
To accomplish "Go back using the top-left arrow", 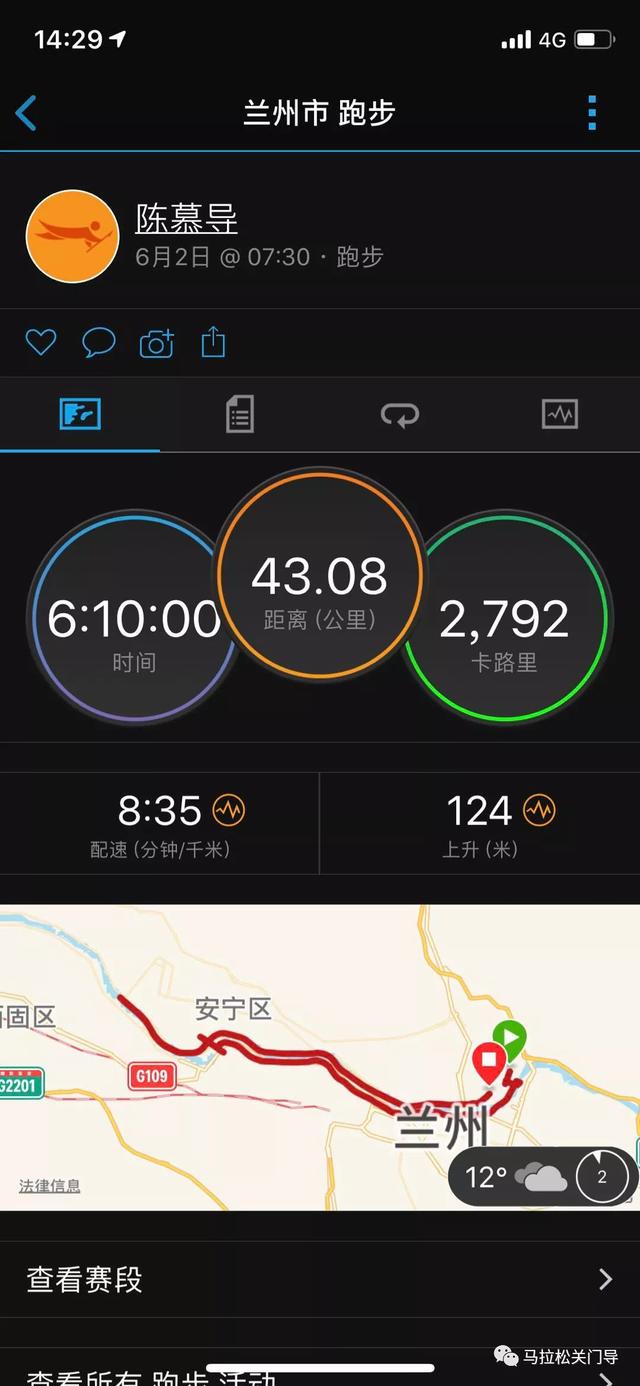I will [x=27, y=113].
